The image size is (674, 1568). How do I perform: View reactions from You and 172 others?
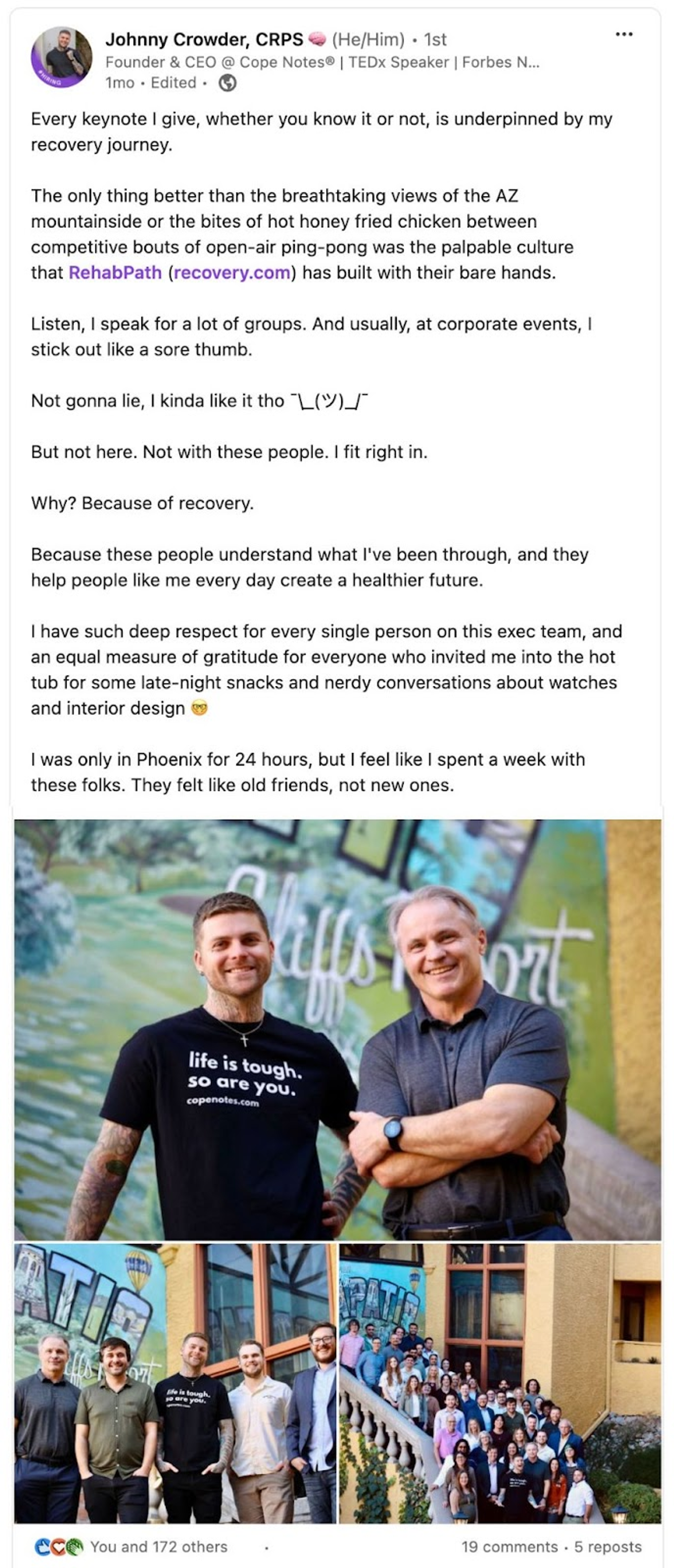click(158, 1547)
